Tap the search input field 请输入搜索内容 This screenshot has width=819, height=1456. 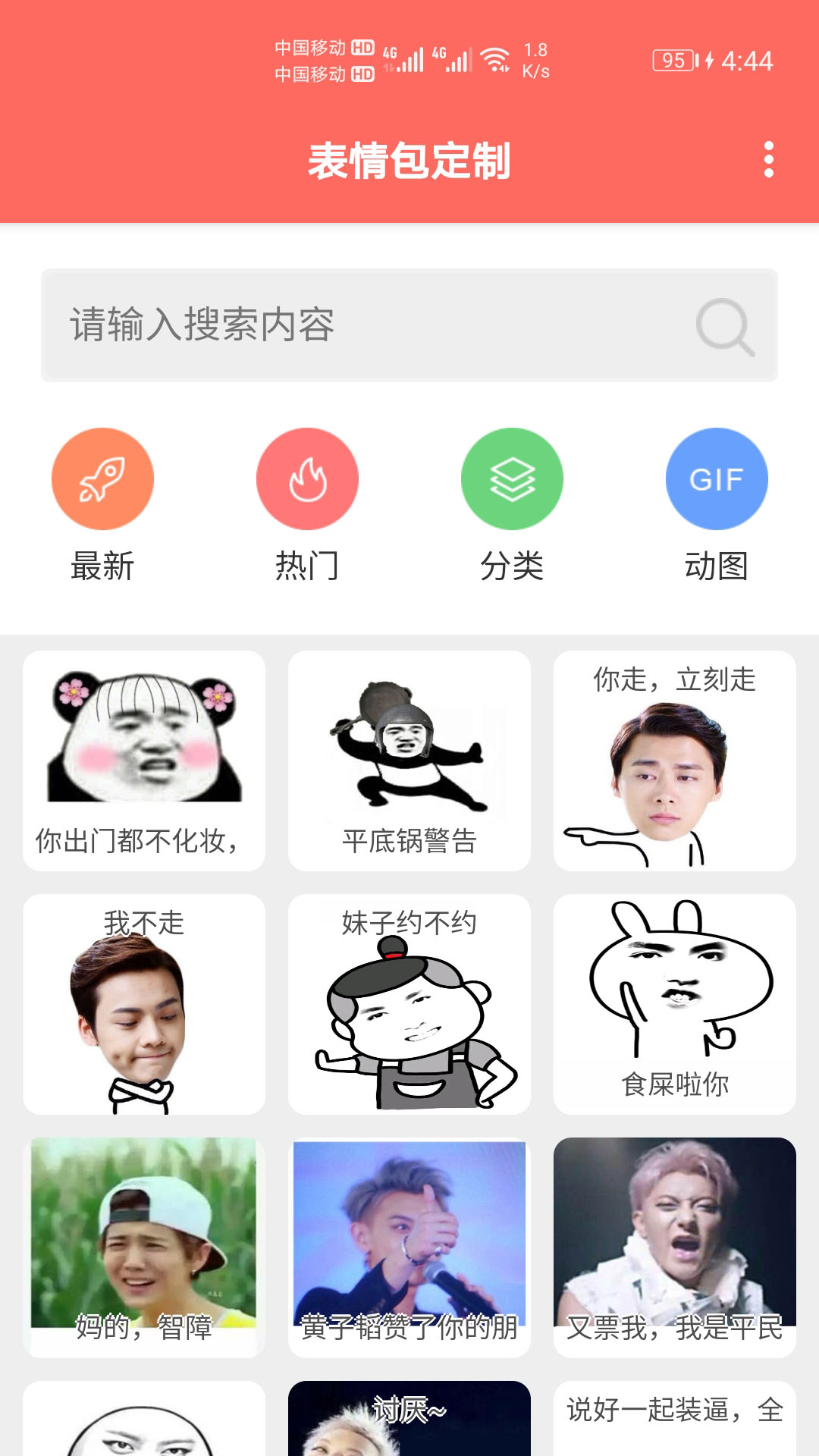(x=303, y=325)
